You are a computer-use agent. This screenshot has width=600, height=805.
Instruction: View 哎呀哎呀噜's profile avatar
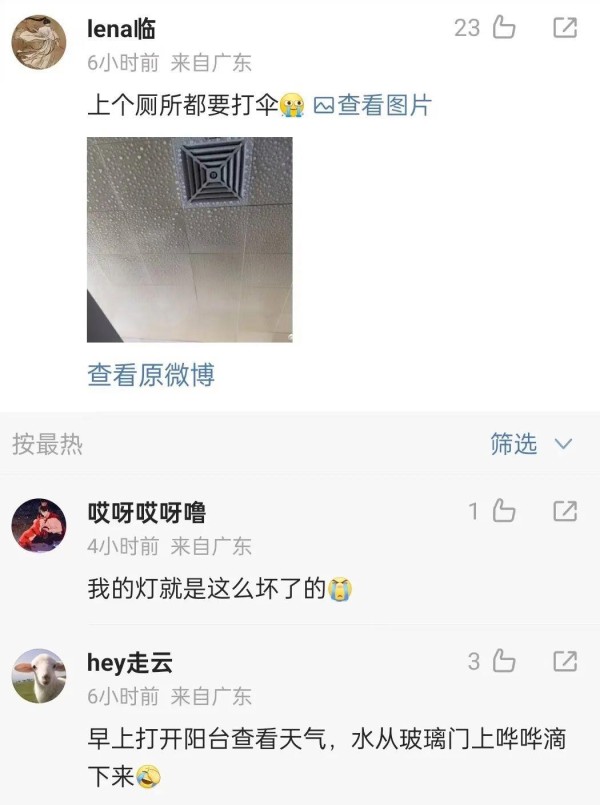click(39, 525)
